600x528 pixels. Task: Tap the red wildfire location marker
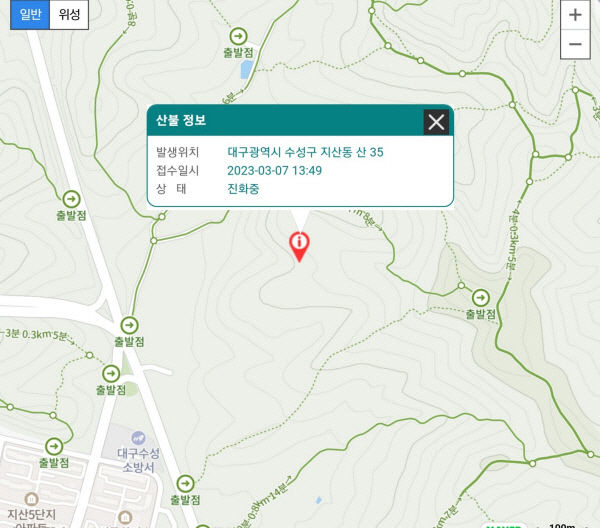coord(298,244)
